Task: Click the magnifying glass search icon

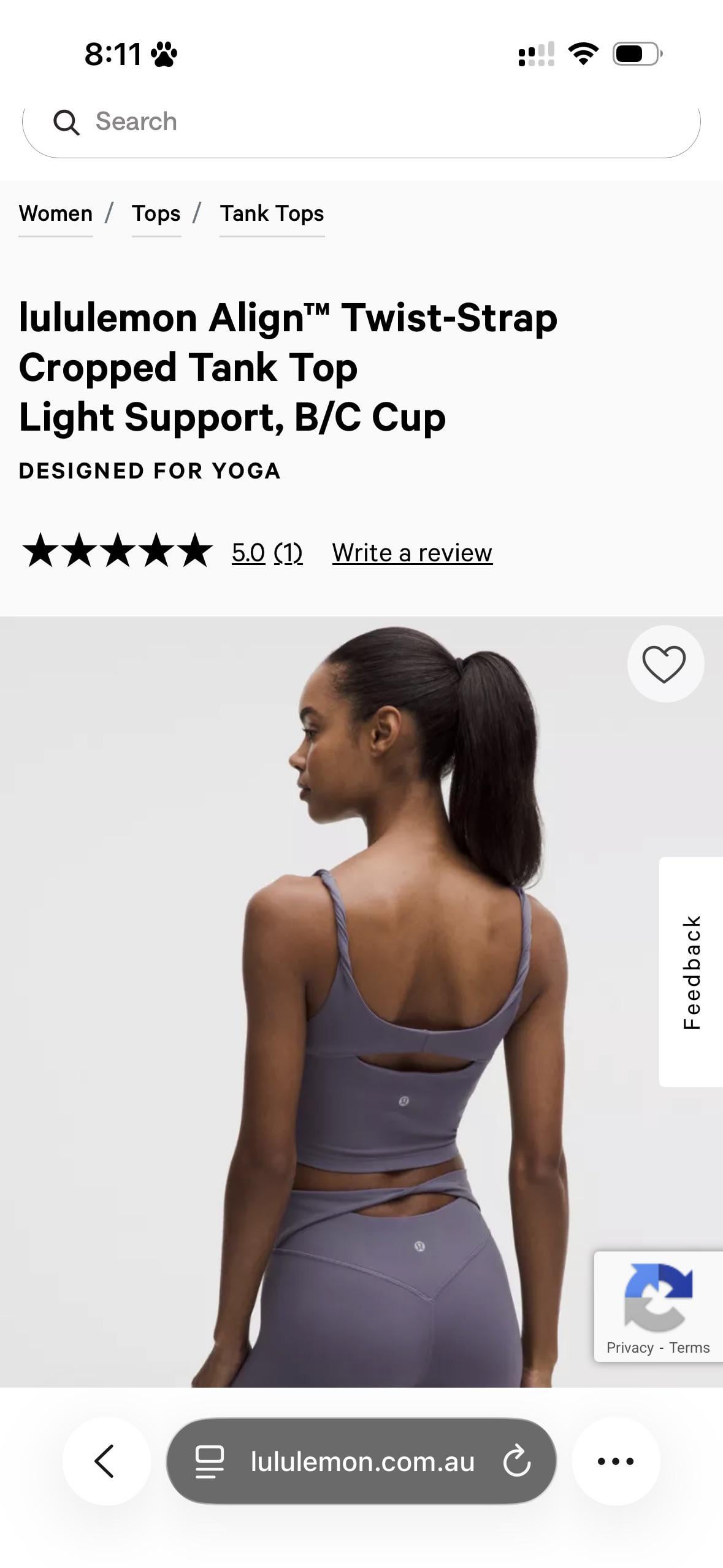Action: [x=67, y=121]
